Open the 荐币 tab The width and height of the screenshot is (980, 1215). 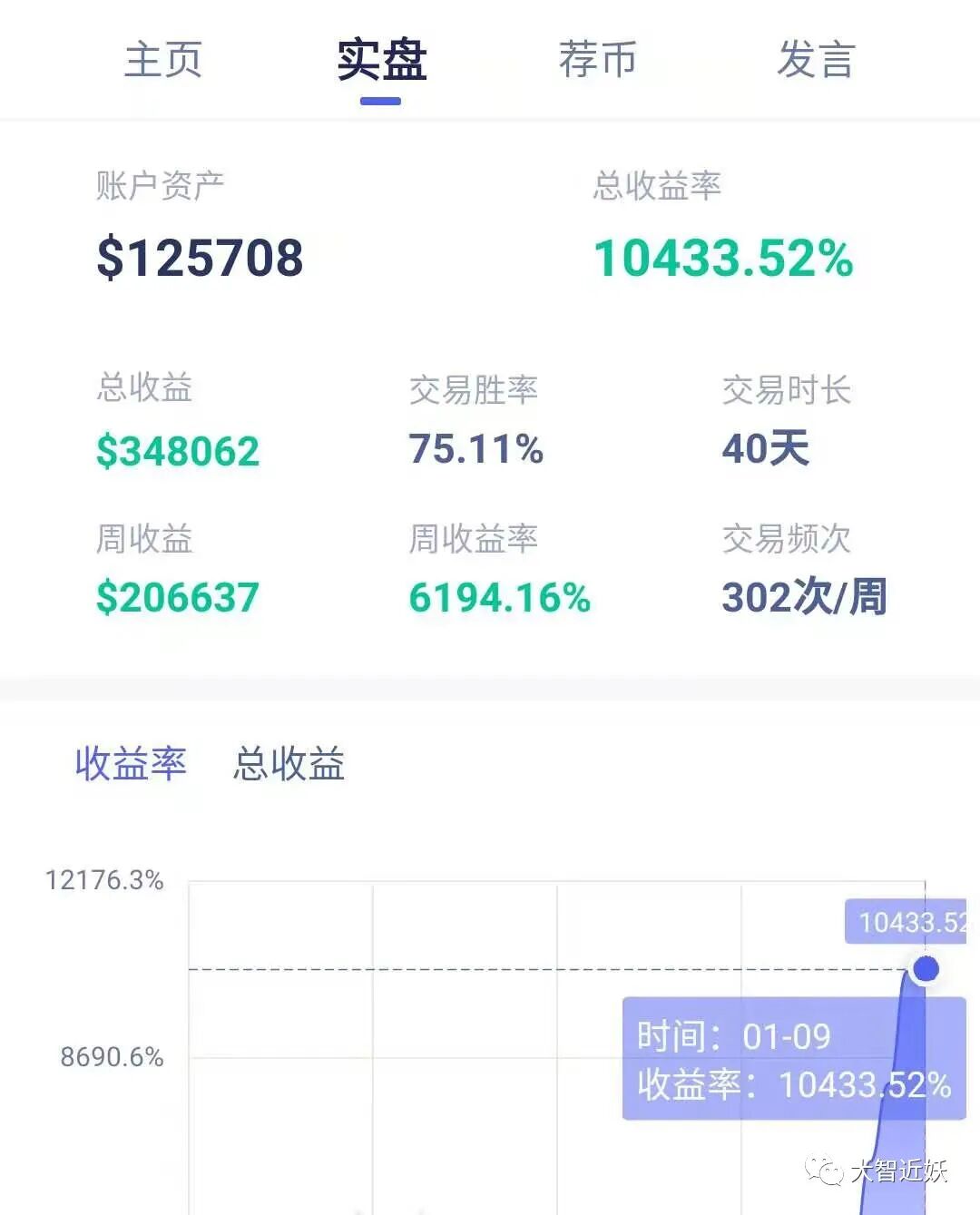point(598,60)
